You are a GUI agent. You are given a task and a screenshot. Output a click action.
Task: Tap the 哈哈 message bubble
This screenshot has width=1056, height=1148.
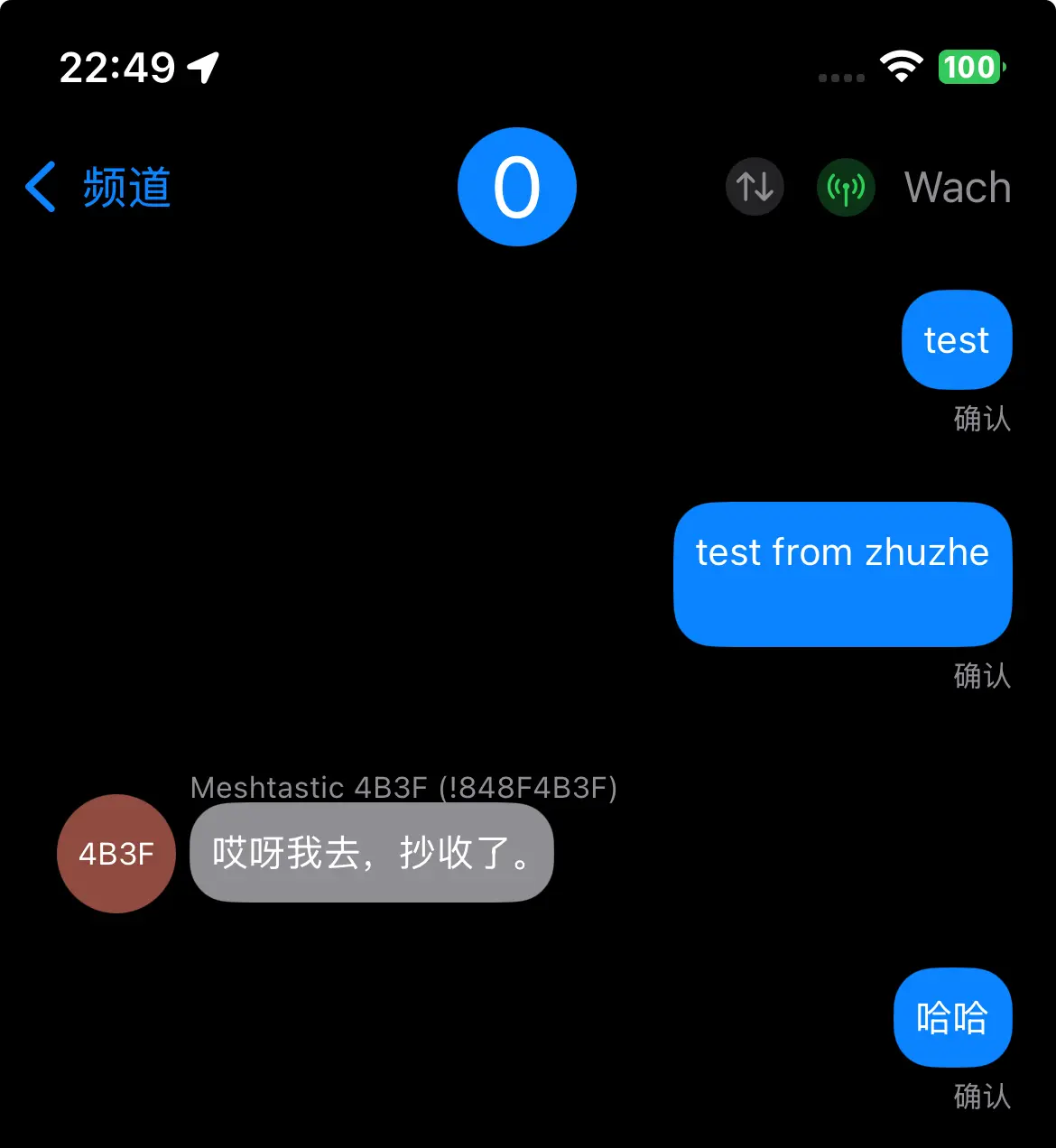click(952, 1016)
